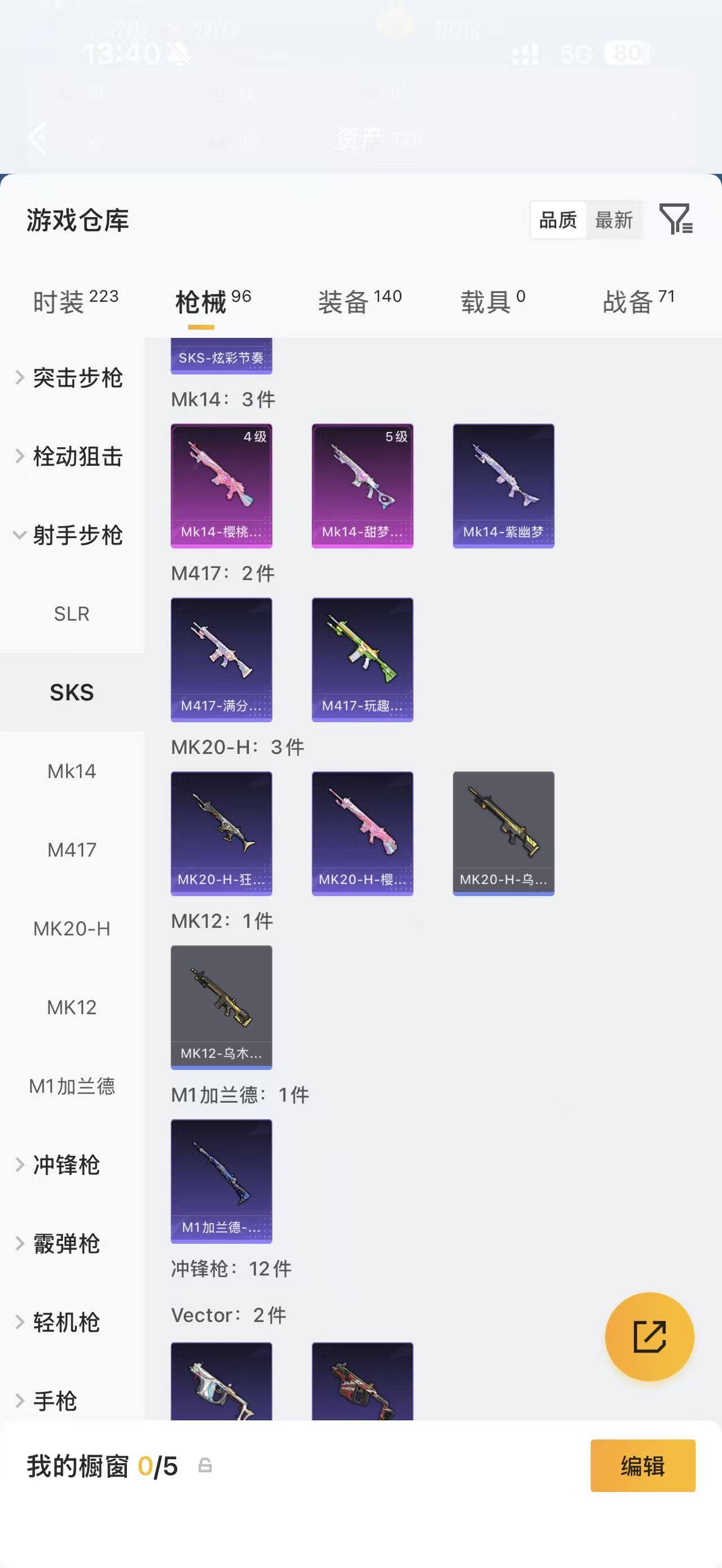722x1568 pixels.
Task: Switch to the 载具 tab
Action: point(492,301)
